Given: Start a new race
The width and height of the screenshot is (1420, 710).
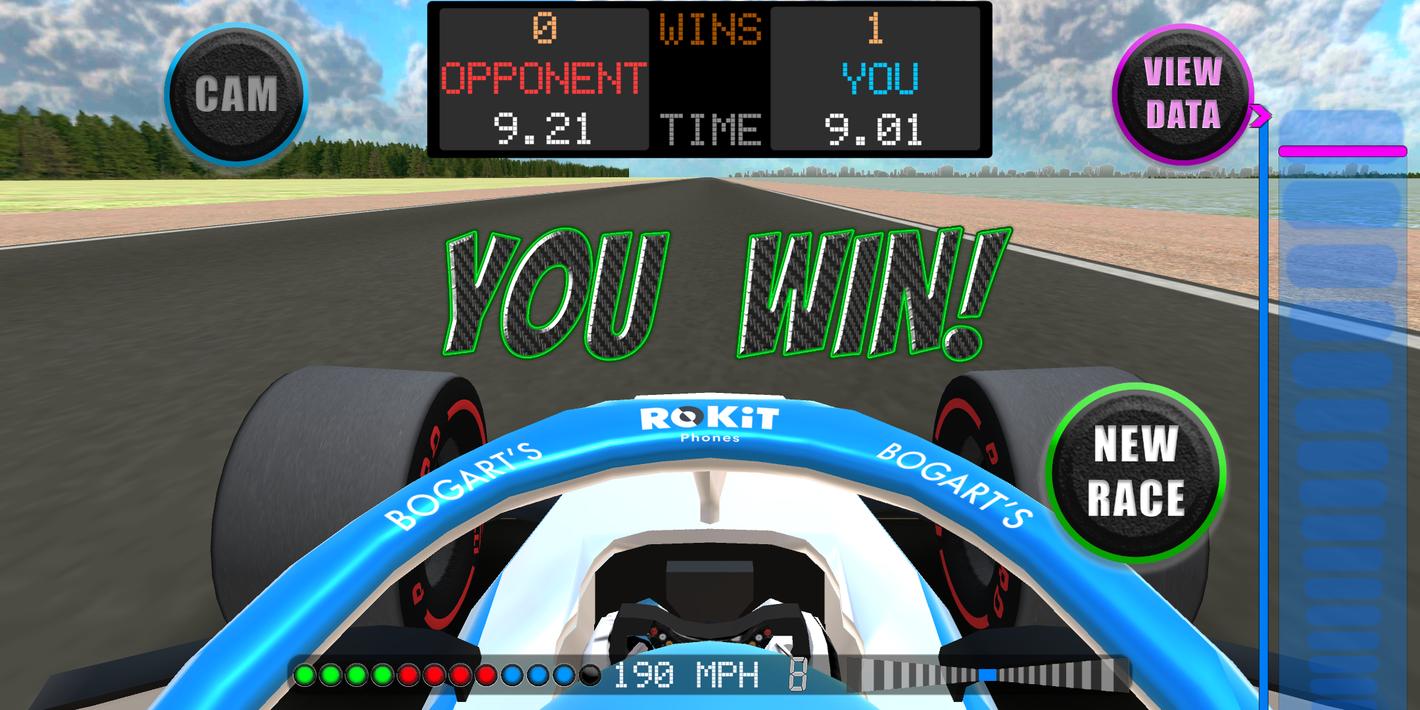Looking at the screenshot, I should click(1136, 471).
